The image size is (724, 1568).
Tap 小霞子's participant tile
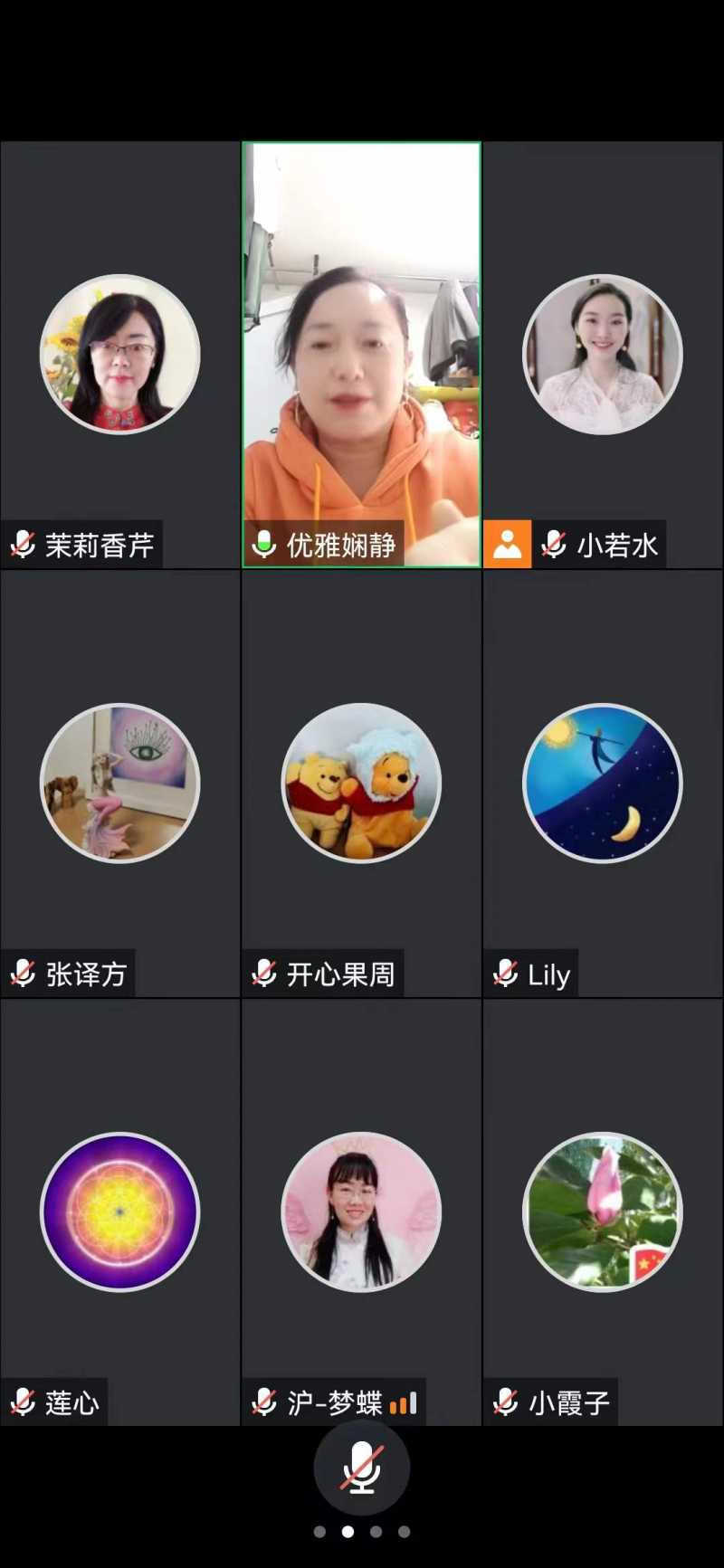(603, 1212)
